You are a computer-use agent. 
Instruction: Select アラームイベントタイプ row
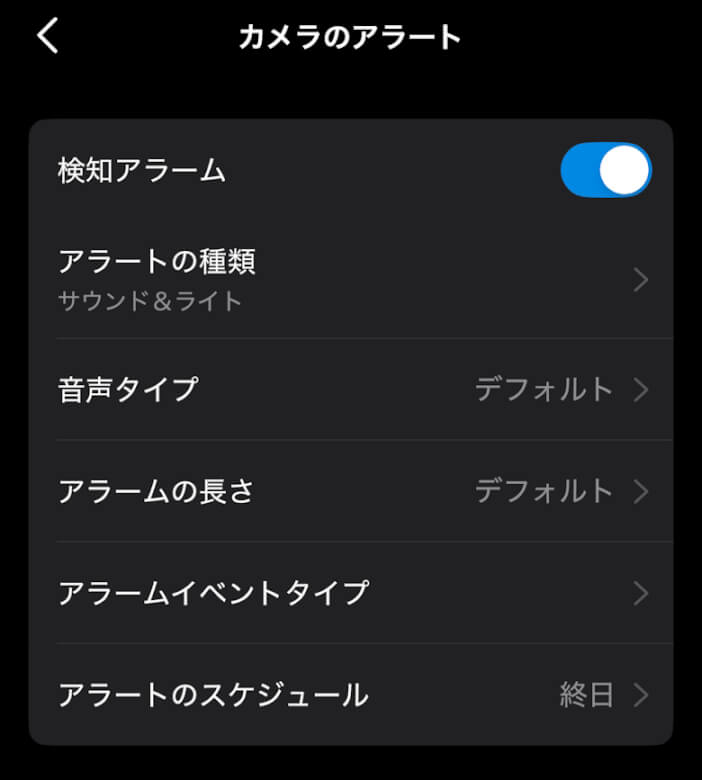(x=350, y=593)
